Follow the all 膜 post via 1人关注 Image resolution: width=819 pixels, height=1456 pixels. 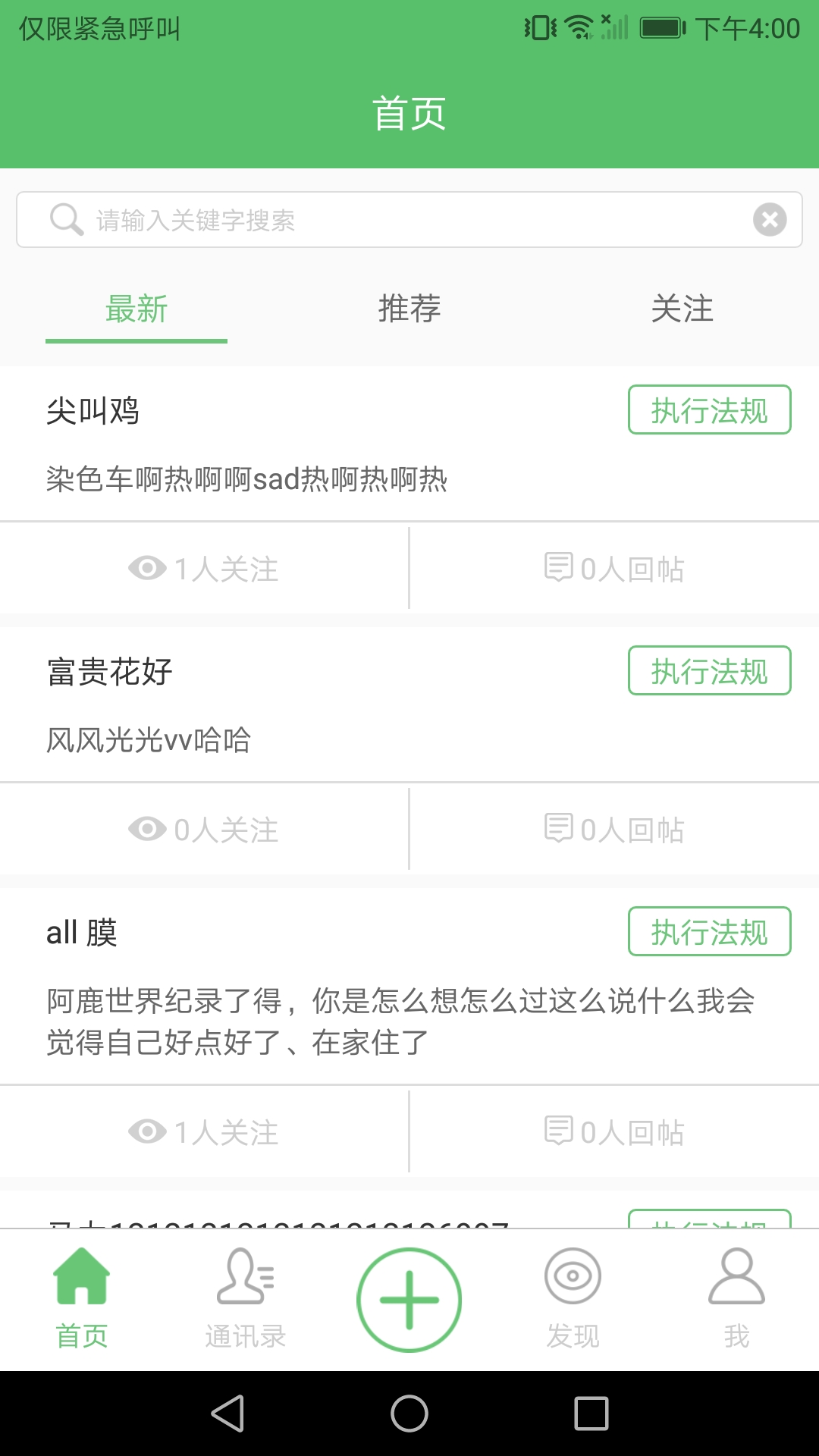pos(204,1132)
